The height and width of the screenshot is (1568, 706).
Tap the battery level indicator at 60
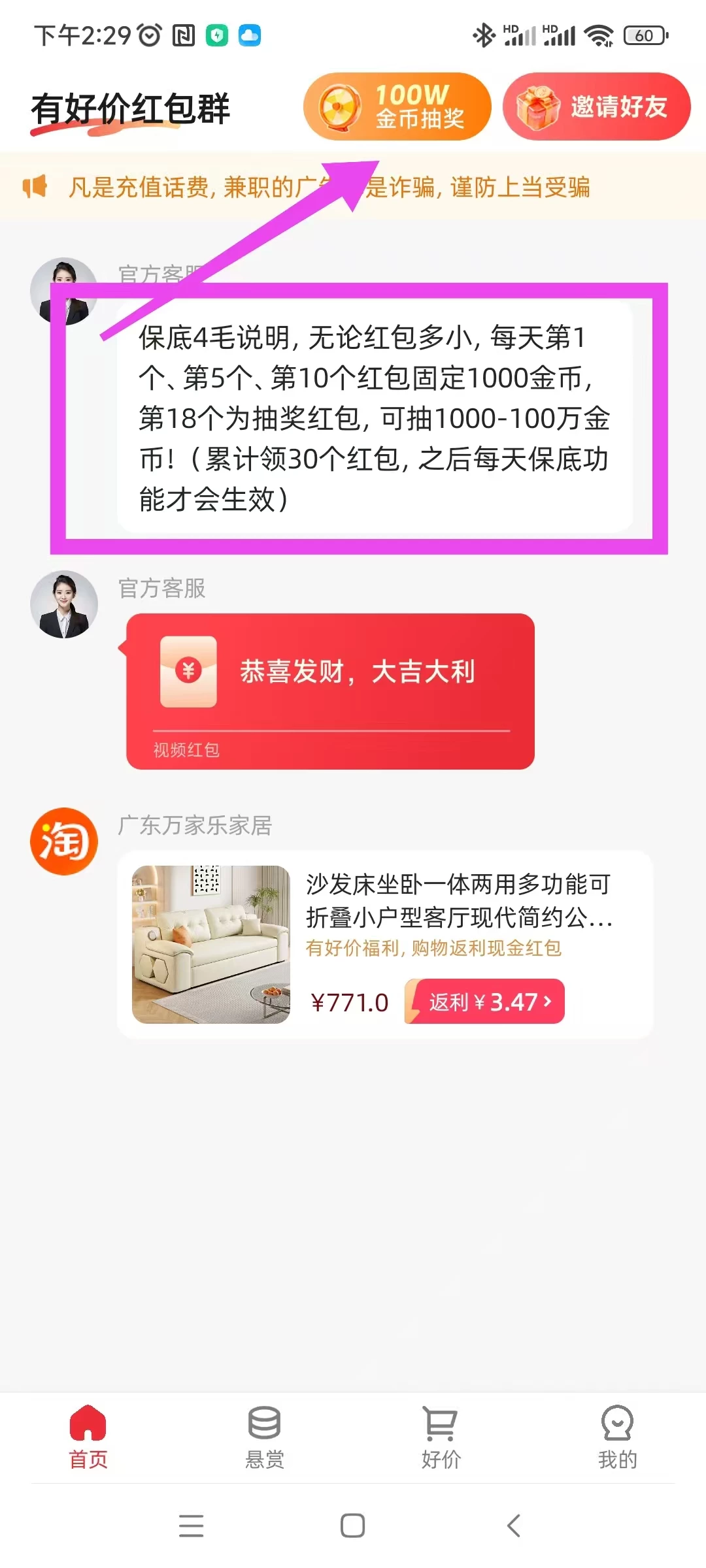[x=644, y=37]
